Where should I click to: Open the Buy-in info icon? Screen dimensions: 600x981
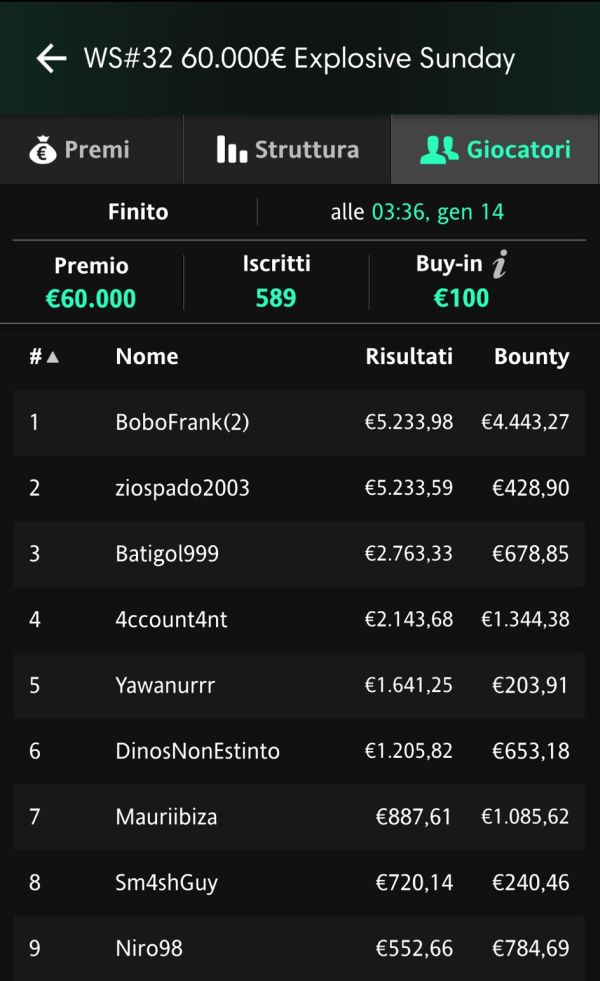(x=499, y=264)
